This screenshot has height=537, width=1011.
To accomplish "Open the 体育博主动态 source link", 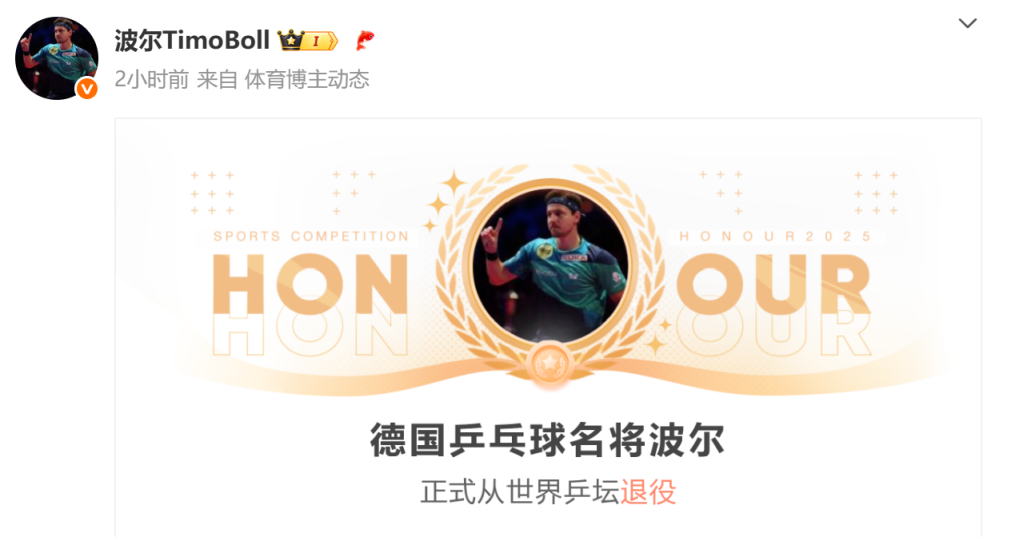I will (307, 80).
